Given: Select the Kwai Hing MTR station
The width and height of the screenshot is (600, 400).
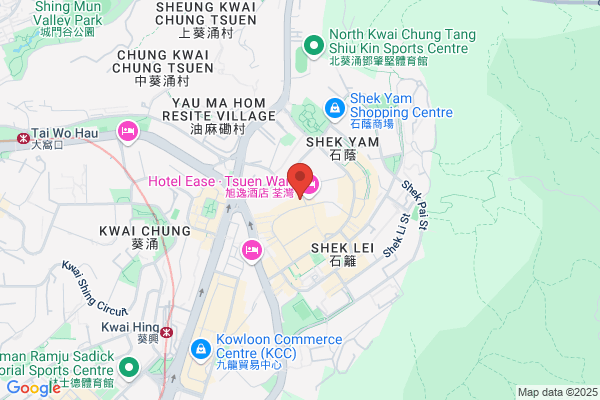Looking at the screenshot, I should tap(166, 332).
